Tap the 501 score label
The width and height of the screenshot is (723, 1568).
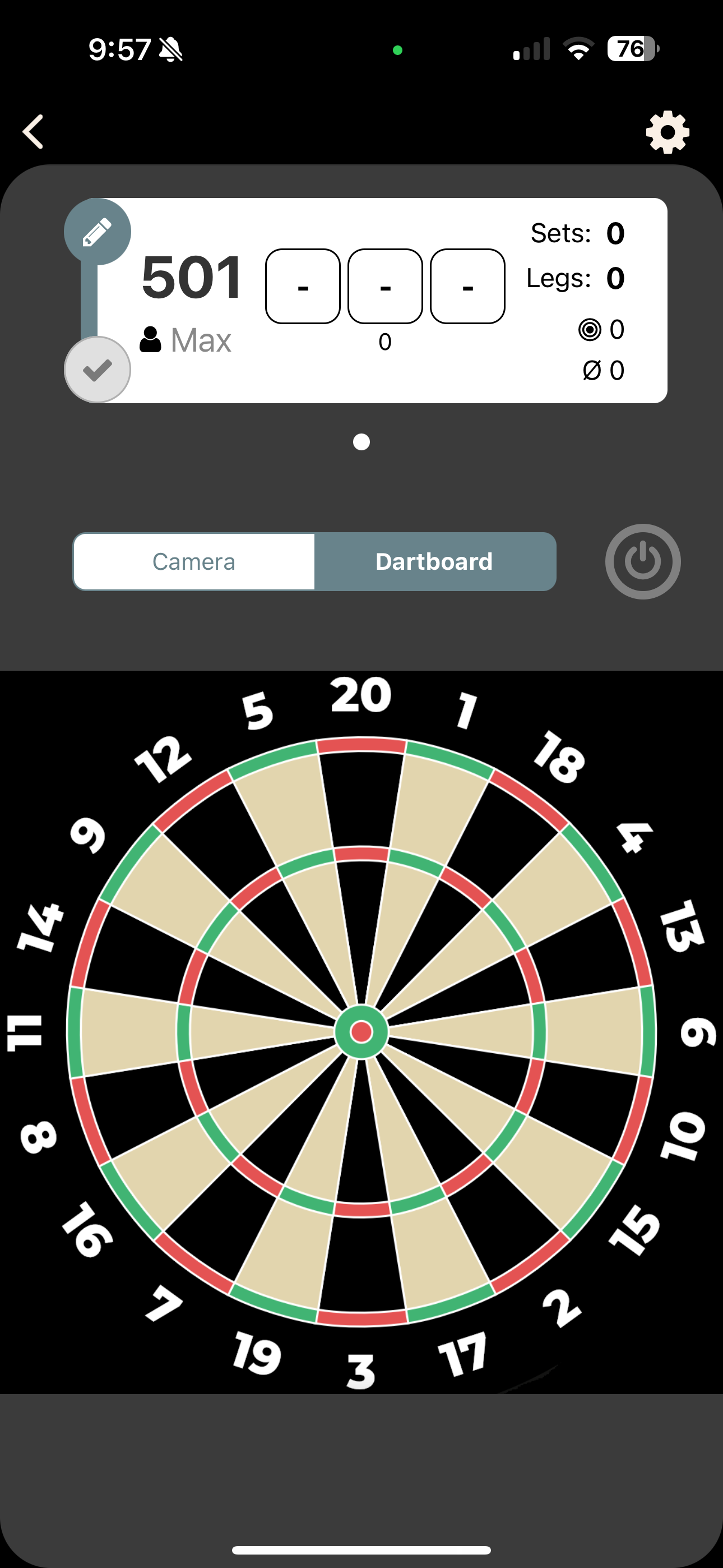[191, 278]
